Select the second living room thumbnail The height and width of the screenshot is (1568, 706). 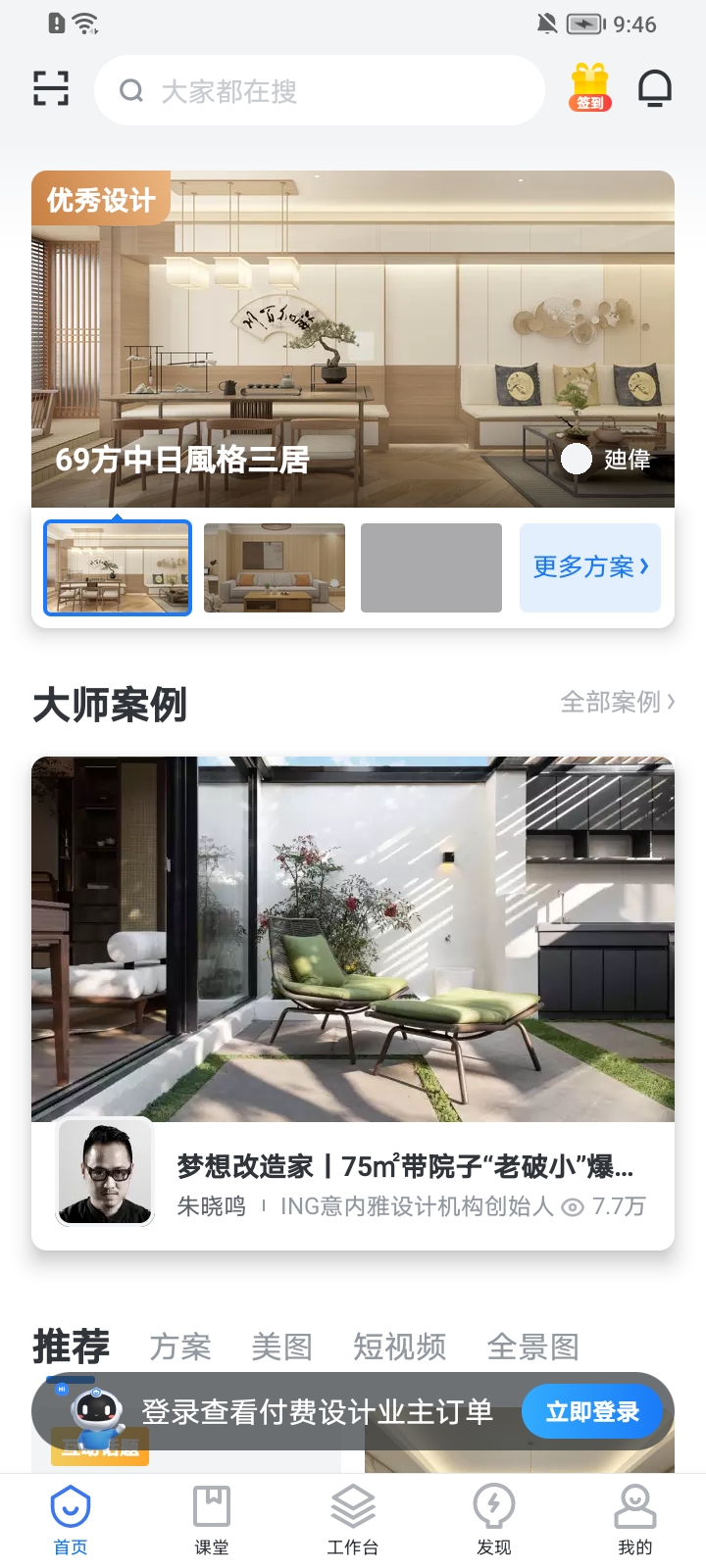(275, 567)
